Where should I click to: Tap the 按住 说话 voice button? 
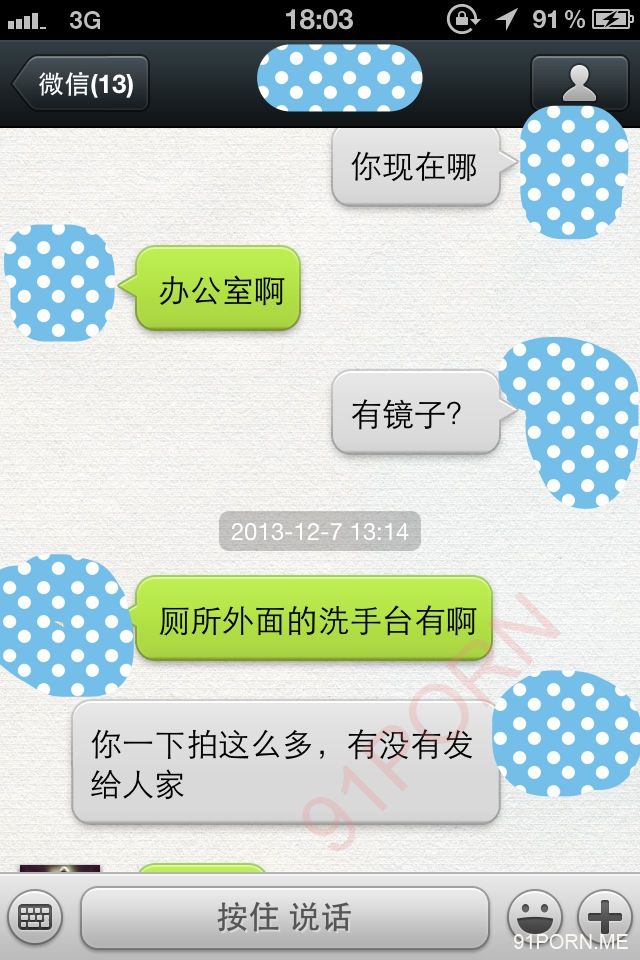pos(285,917)
